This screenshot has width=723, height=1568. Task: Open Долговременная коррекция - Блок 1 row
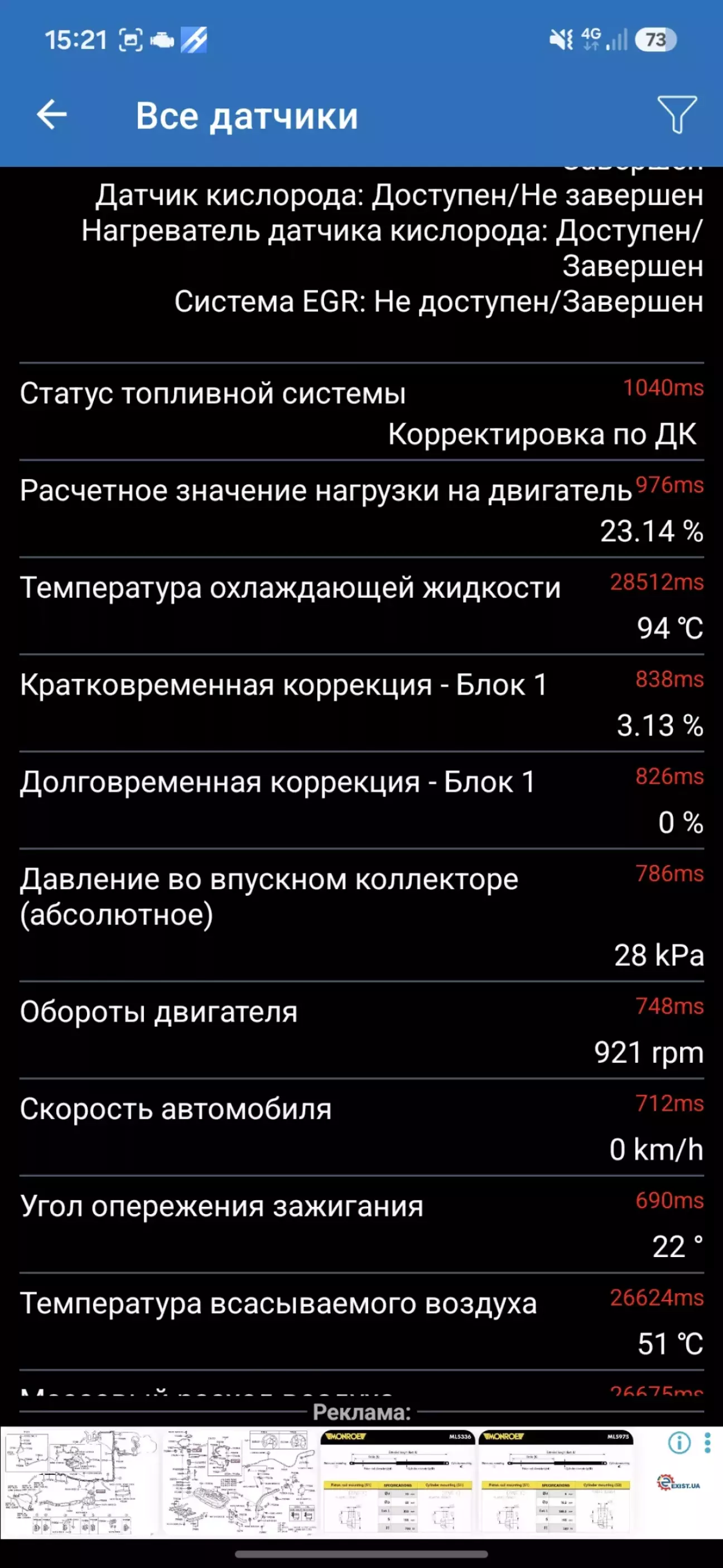click(x=361, y=800)
